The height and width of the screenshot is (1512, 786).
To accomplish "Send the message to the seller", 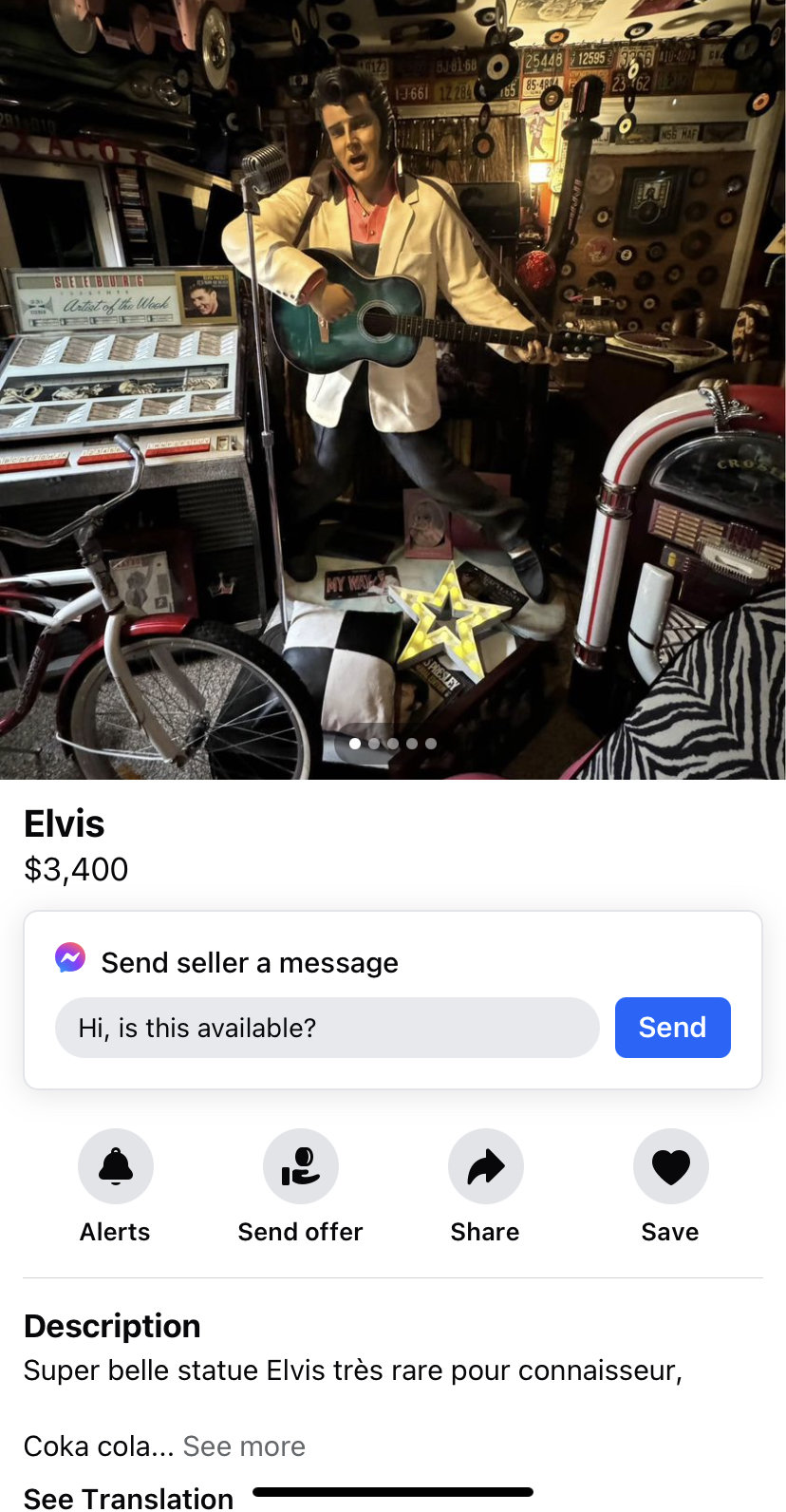I will [x=672, y=1028].
